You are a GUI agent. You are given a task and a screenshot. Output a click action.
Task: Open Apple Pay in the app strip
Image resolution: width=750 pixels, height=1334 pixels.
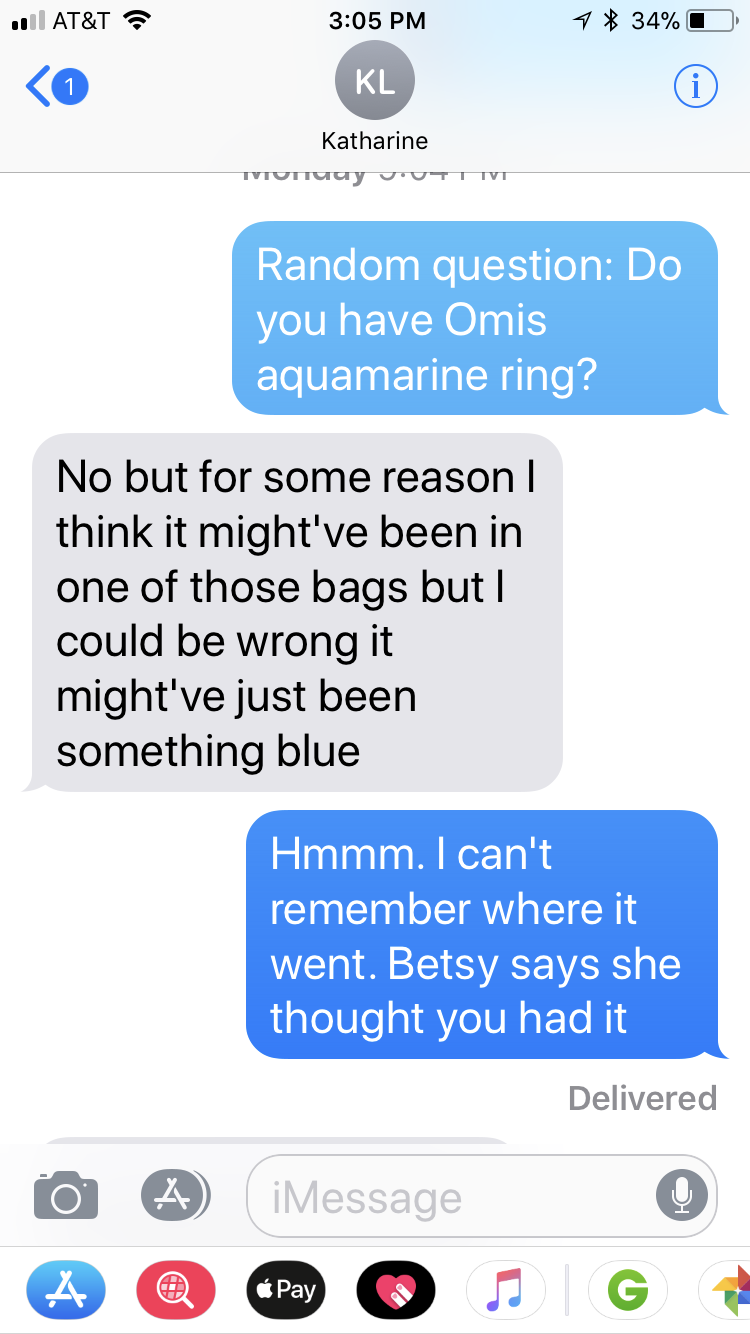[x=285, y=1290]
